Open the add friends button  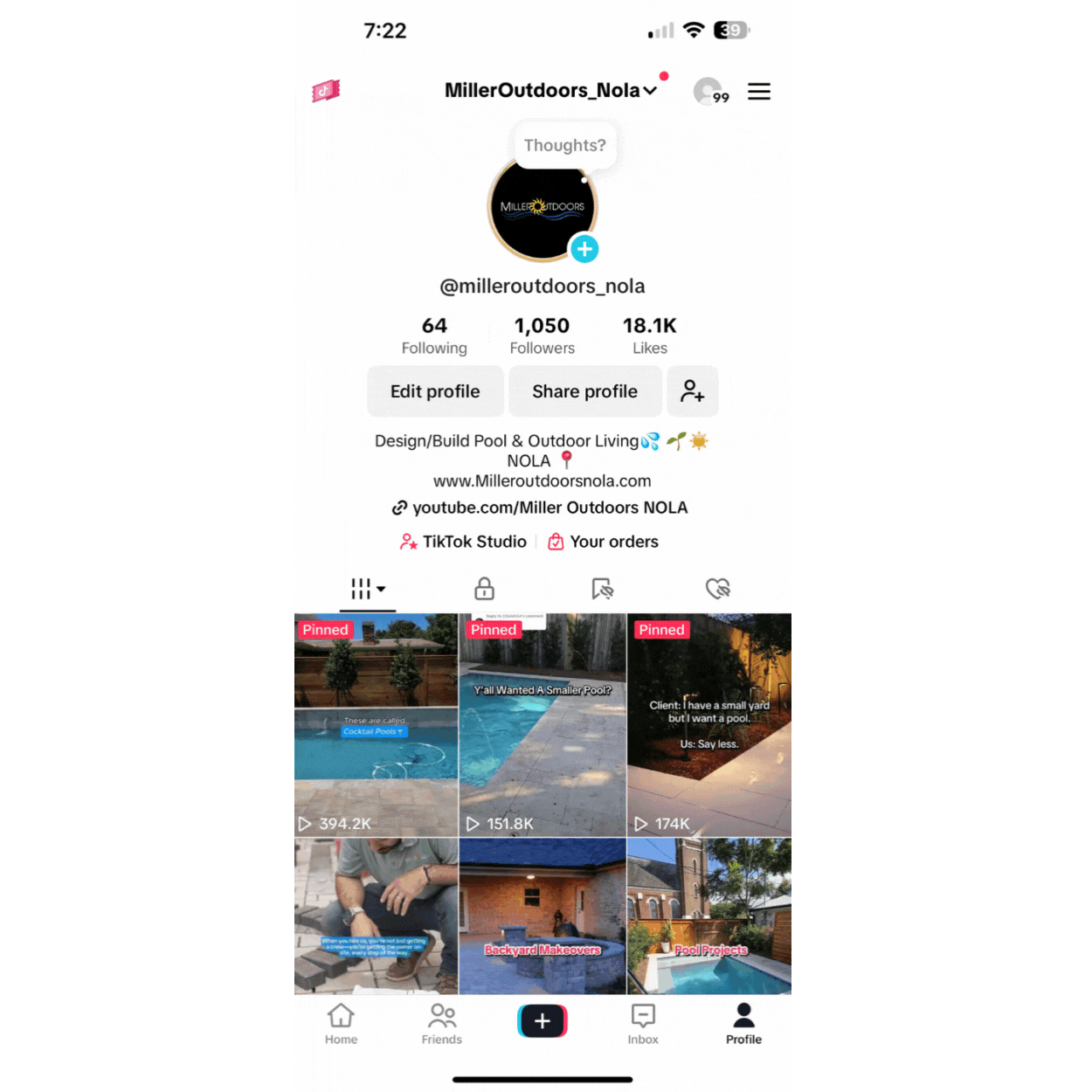coord(692,391)
